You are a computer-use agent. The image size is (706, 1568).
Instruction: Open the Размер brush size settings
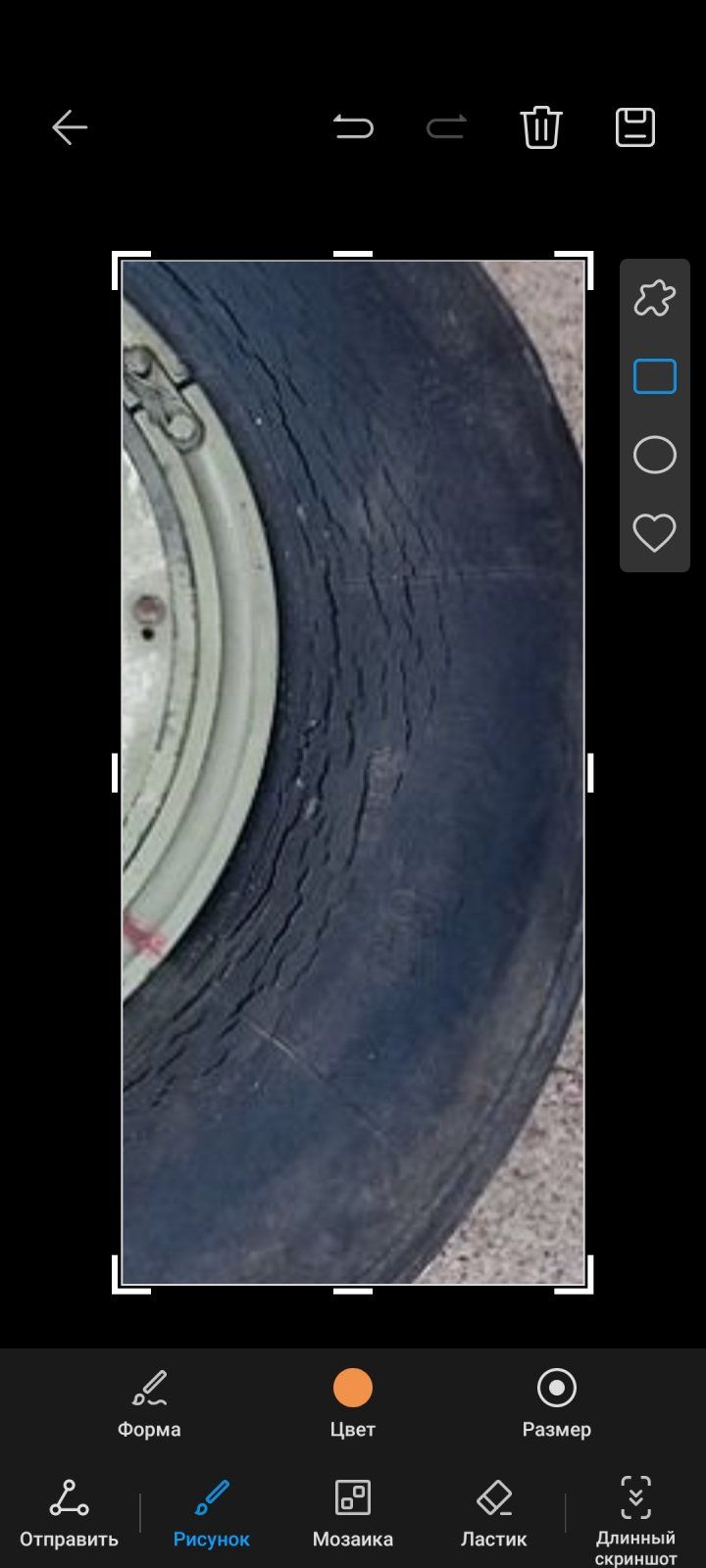(x=556, y=1403)
